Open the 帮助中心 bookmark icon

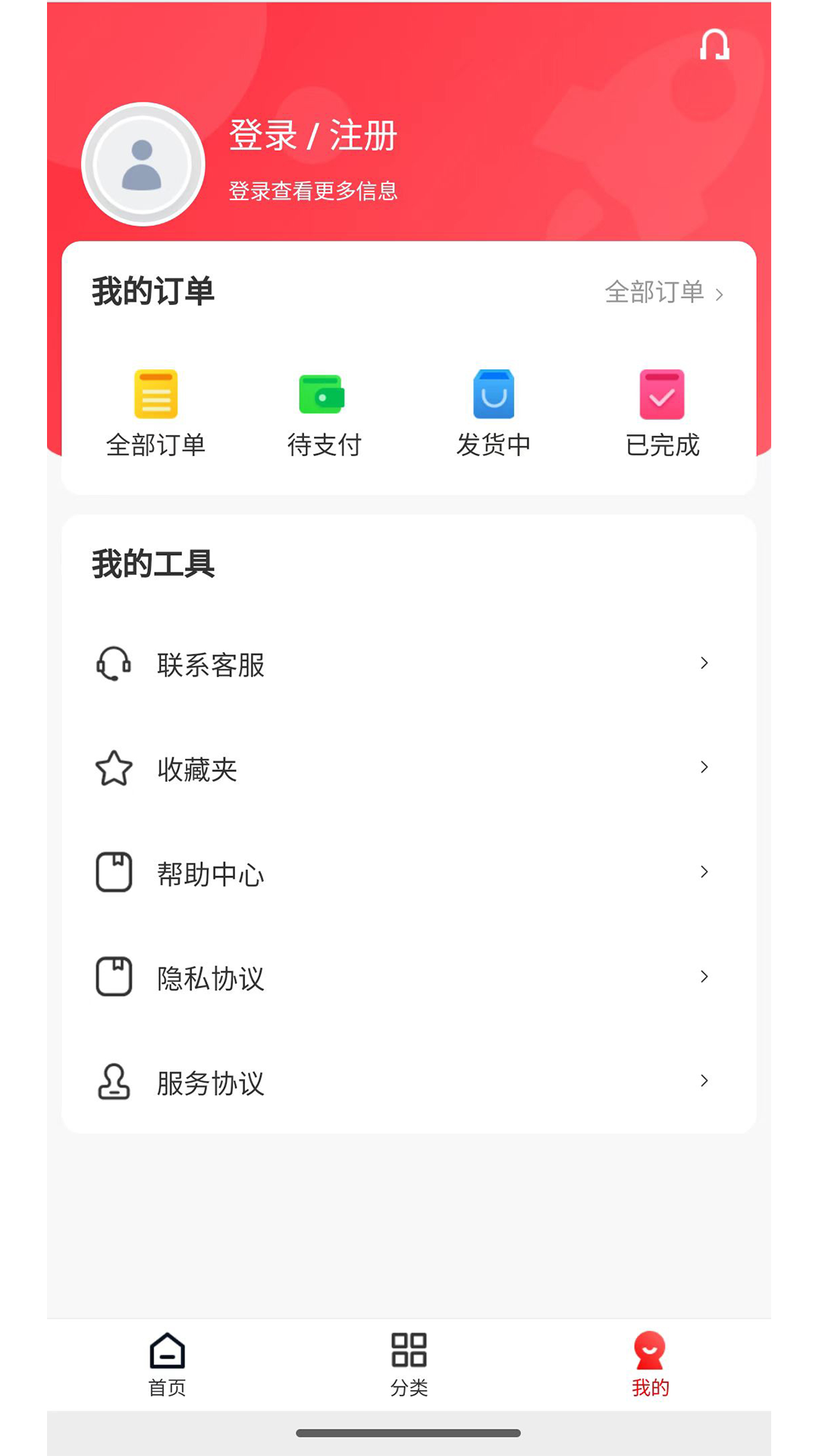(114, 874)
